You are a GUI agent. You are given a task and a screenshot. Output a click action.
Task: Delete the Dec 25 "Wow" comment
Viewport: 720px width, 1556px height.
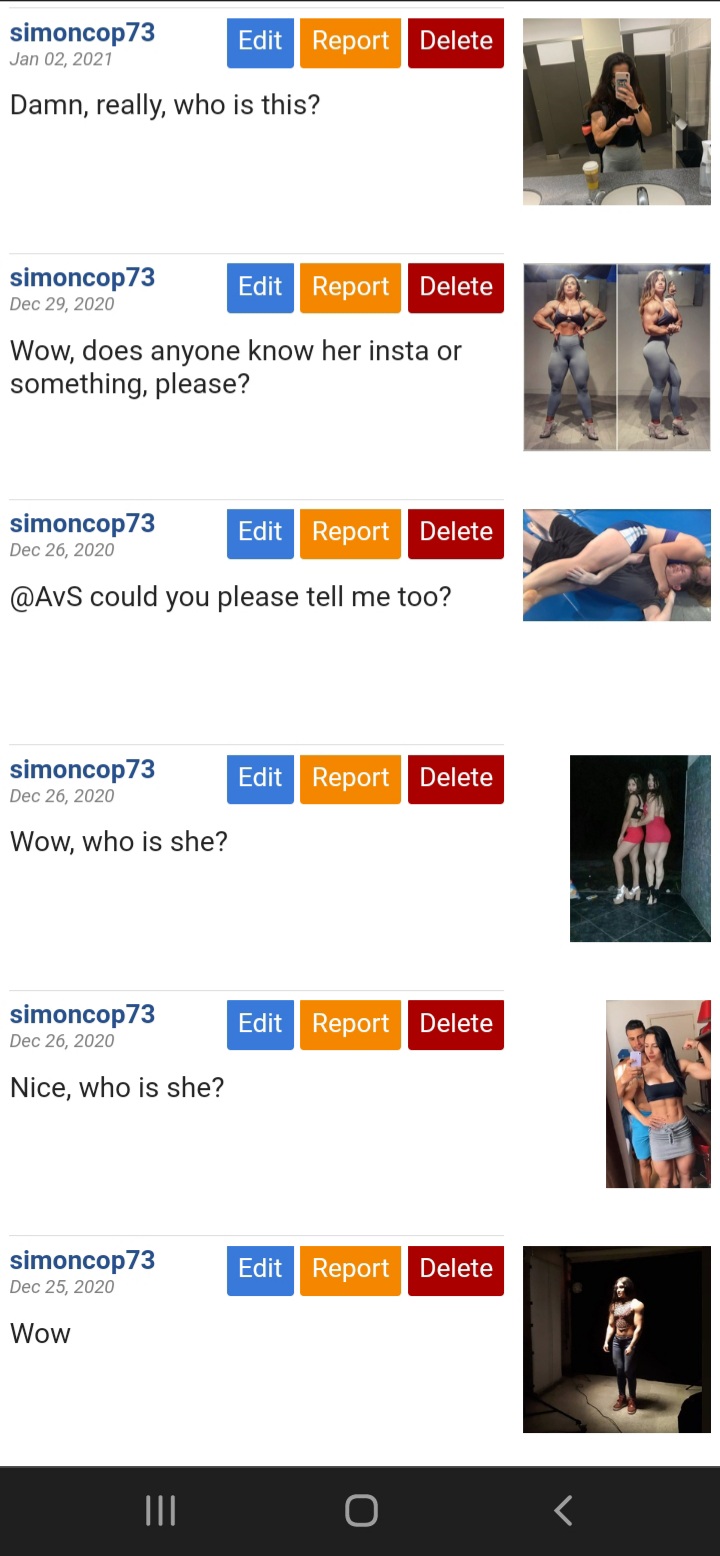click(455, 1269)
